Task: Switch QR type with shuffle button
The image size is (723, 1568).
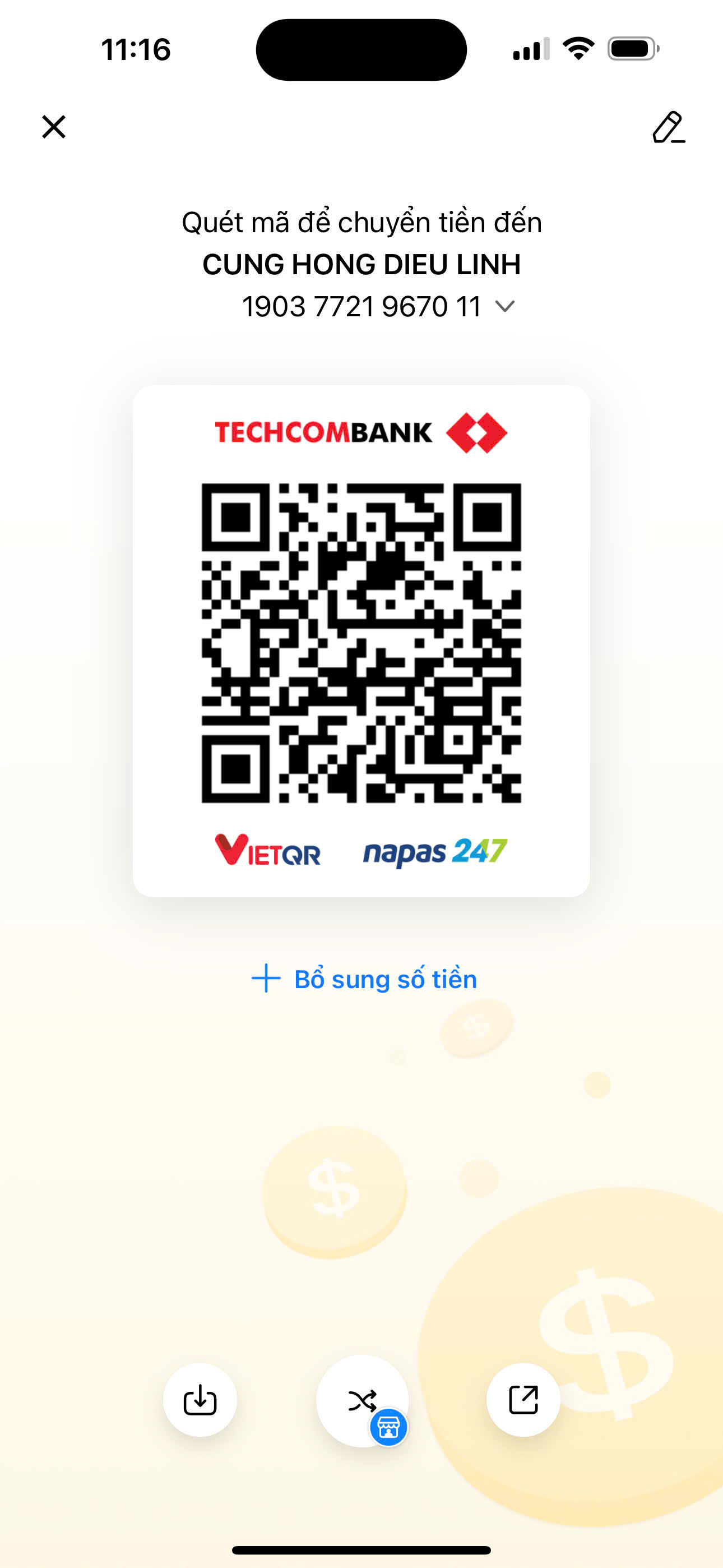Action: pos(362,1401)
